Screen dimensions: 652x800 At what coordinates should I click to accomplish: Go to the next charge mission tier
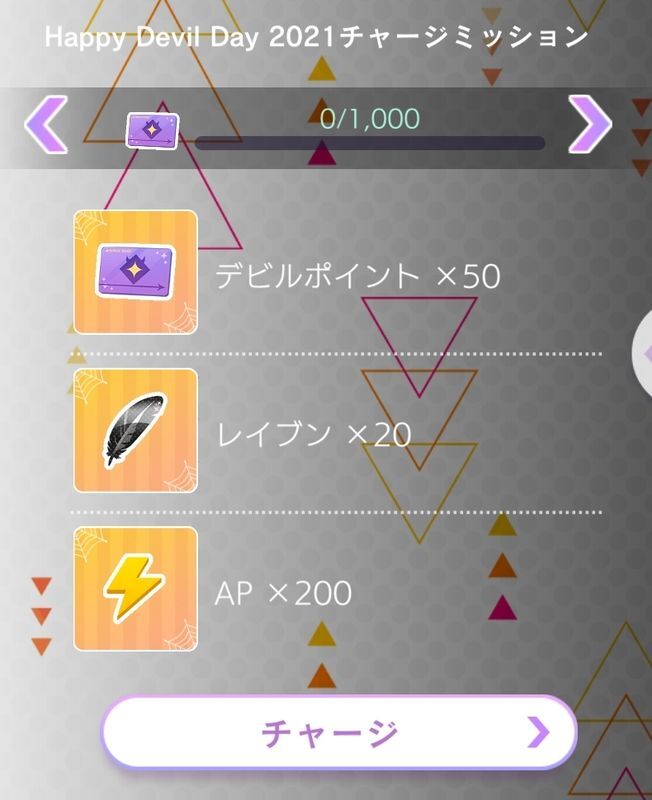point(590,126)
